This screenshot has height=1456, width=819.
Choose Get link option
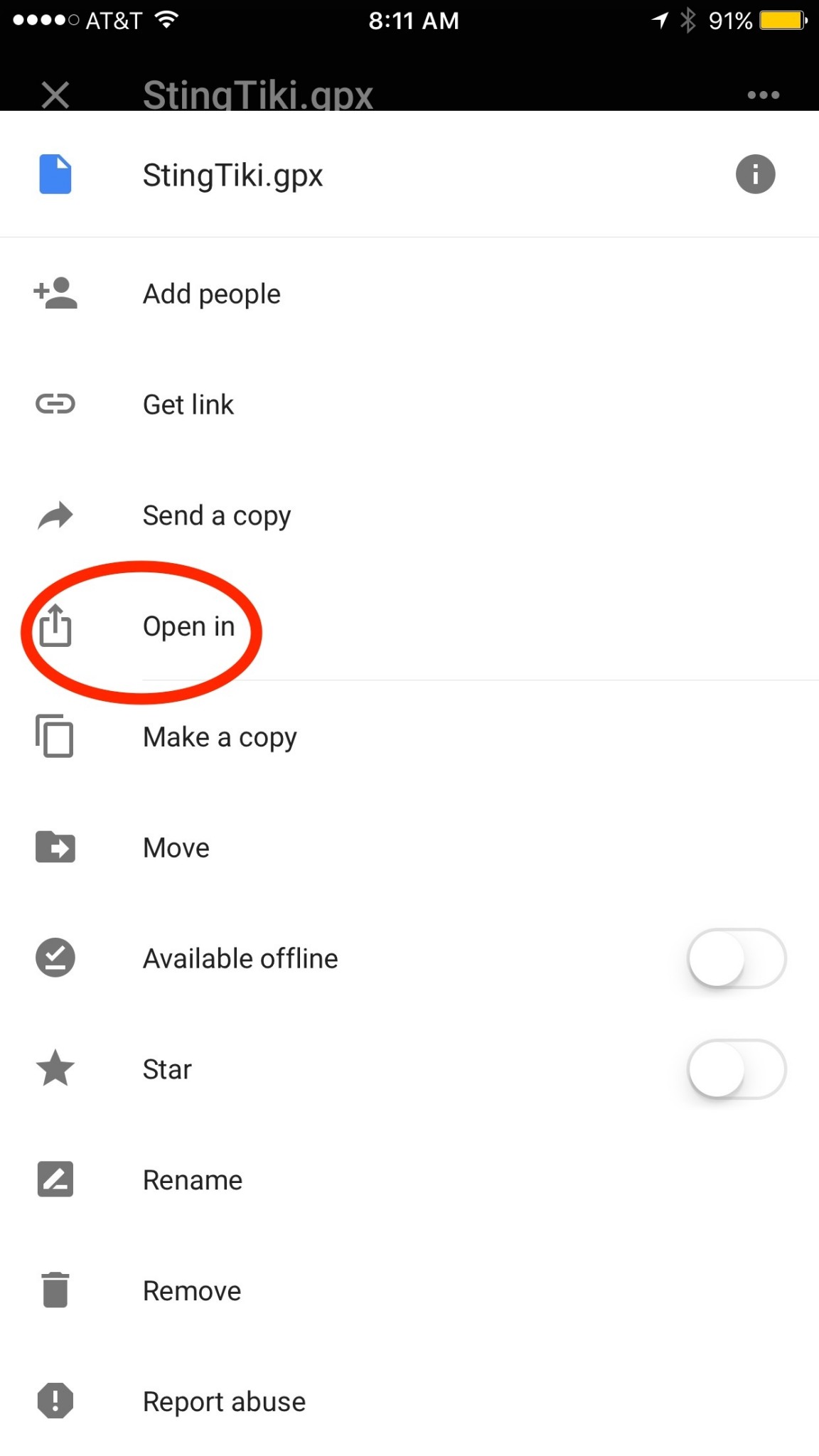click(188, 405)
